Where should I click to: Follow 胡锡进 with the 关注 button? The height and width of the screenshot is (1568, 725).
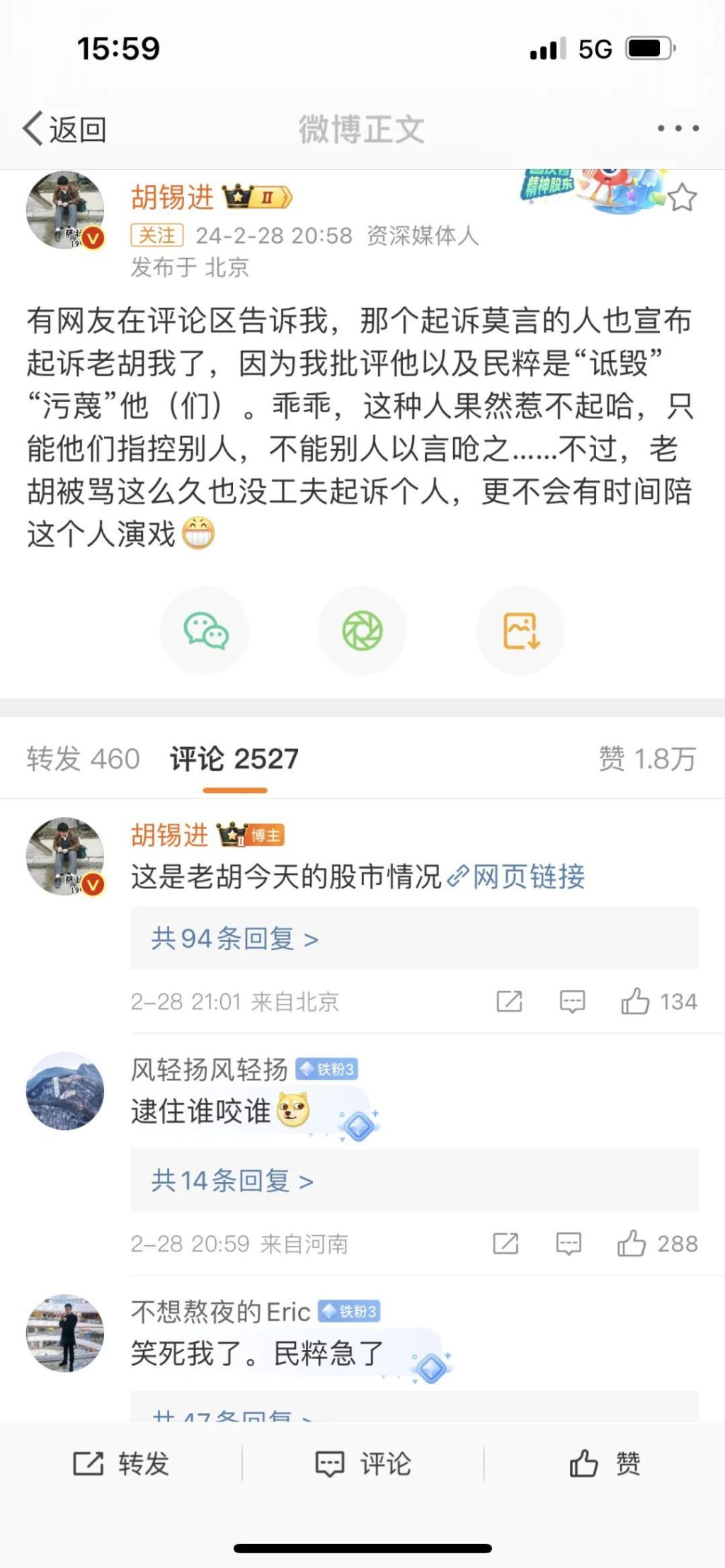point(156,235)
